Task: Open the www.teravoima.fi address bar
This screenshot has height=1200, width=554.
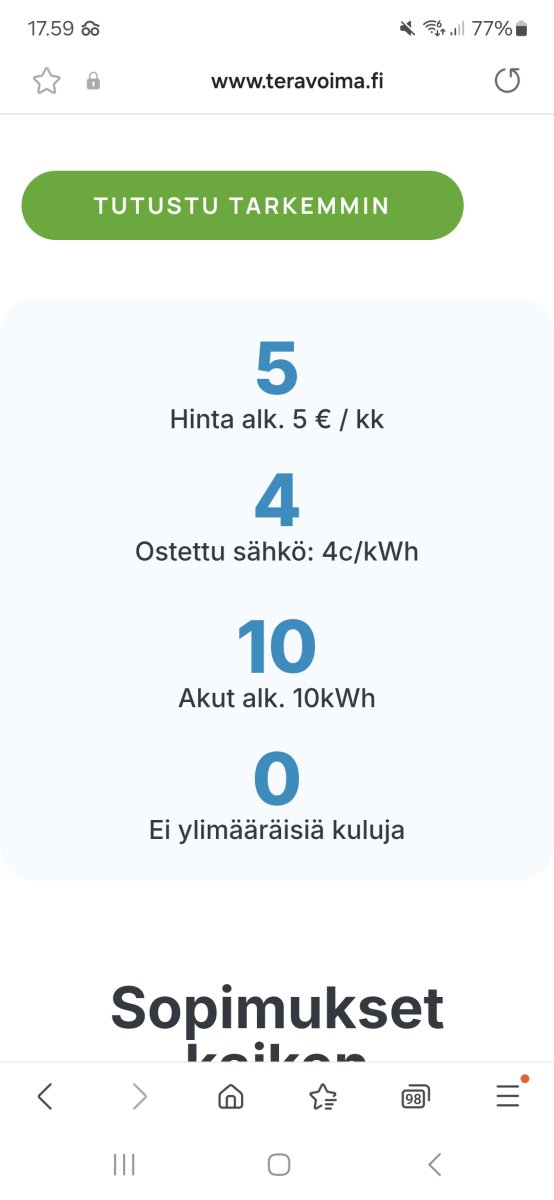Action: click(297, 82)
